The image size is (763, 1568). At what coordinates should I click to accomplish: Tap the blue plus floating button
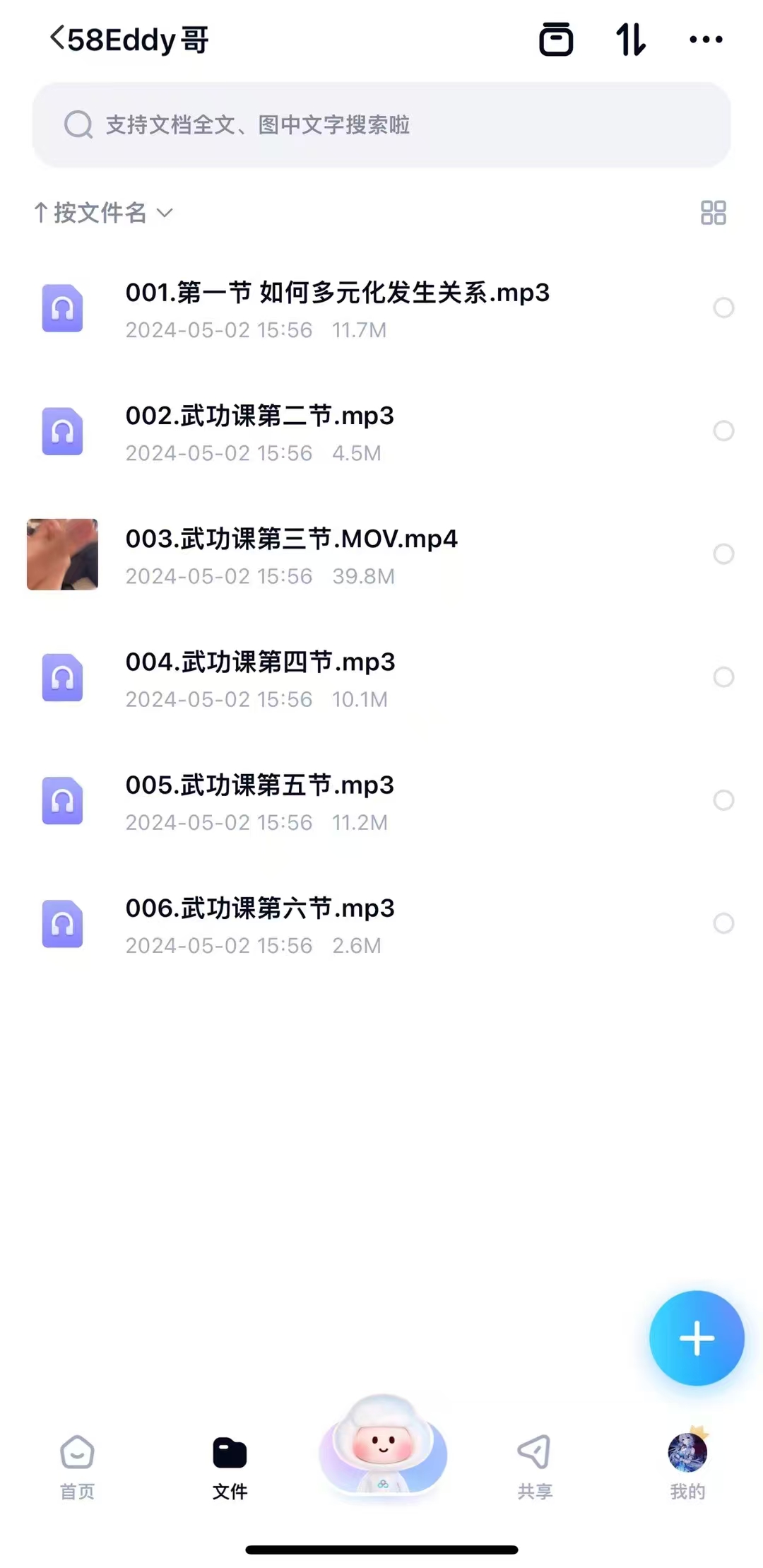coord(697,1338)
